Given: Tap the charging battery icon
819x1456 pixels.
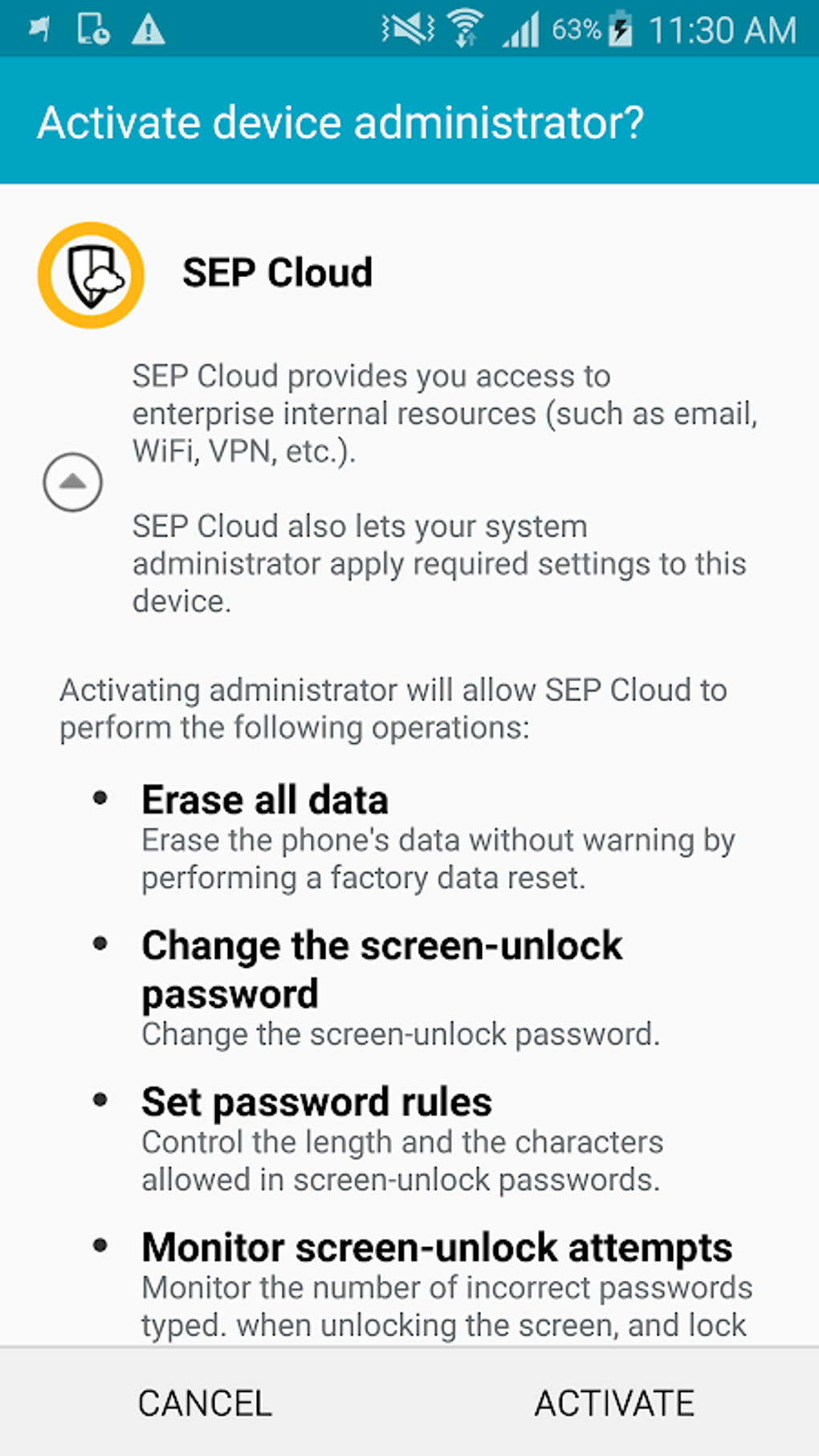Looking at the screenshot, I should click(x=621, y=30).
